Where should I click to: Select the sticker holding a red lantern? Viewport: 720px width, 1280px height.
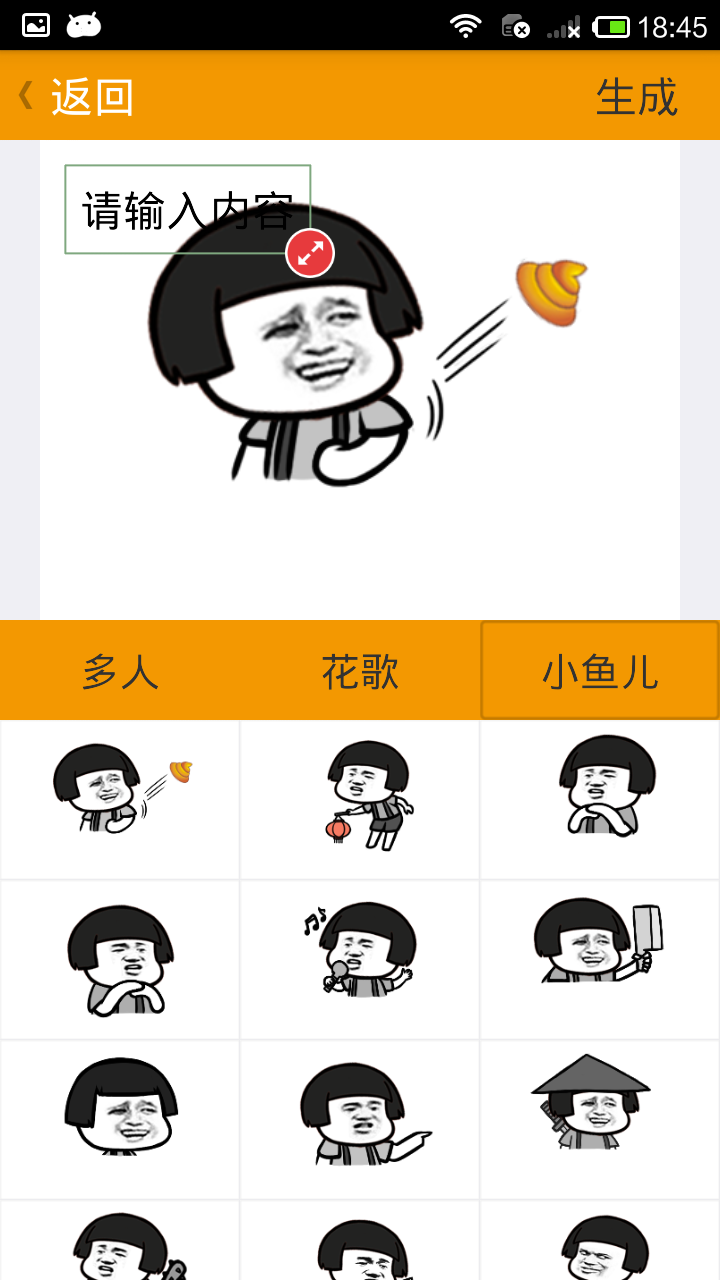(360, 800)
